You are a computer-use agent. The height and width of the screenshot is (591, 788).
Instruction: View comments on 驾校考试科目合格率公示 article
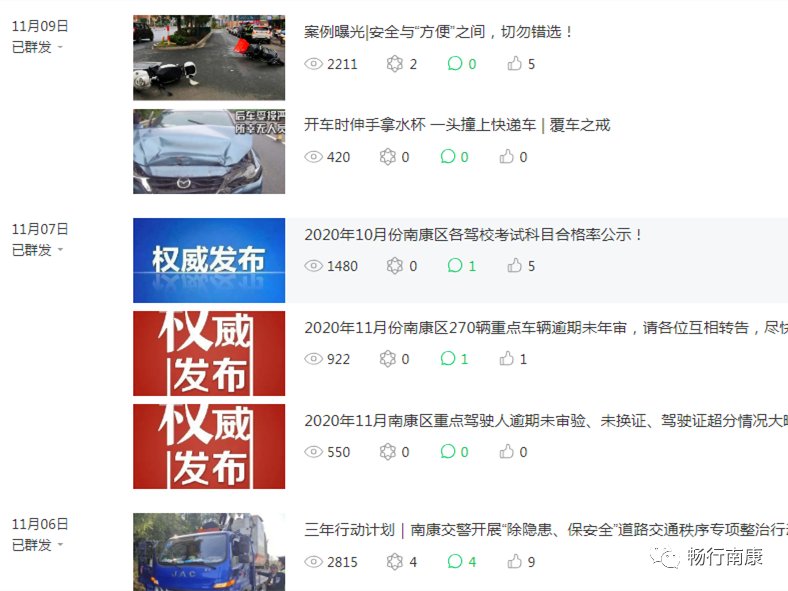click(462, 266)
